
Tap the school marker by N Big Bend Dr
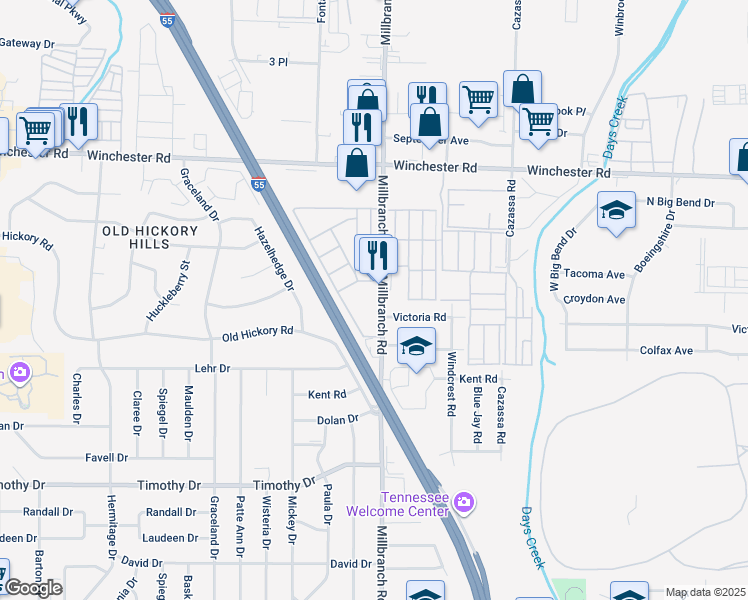click(x=616, y=211)
